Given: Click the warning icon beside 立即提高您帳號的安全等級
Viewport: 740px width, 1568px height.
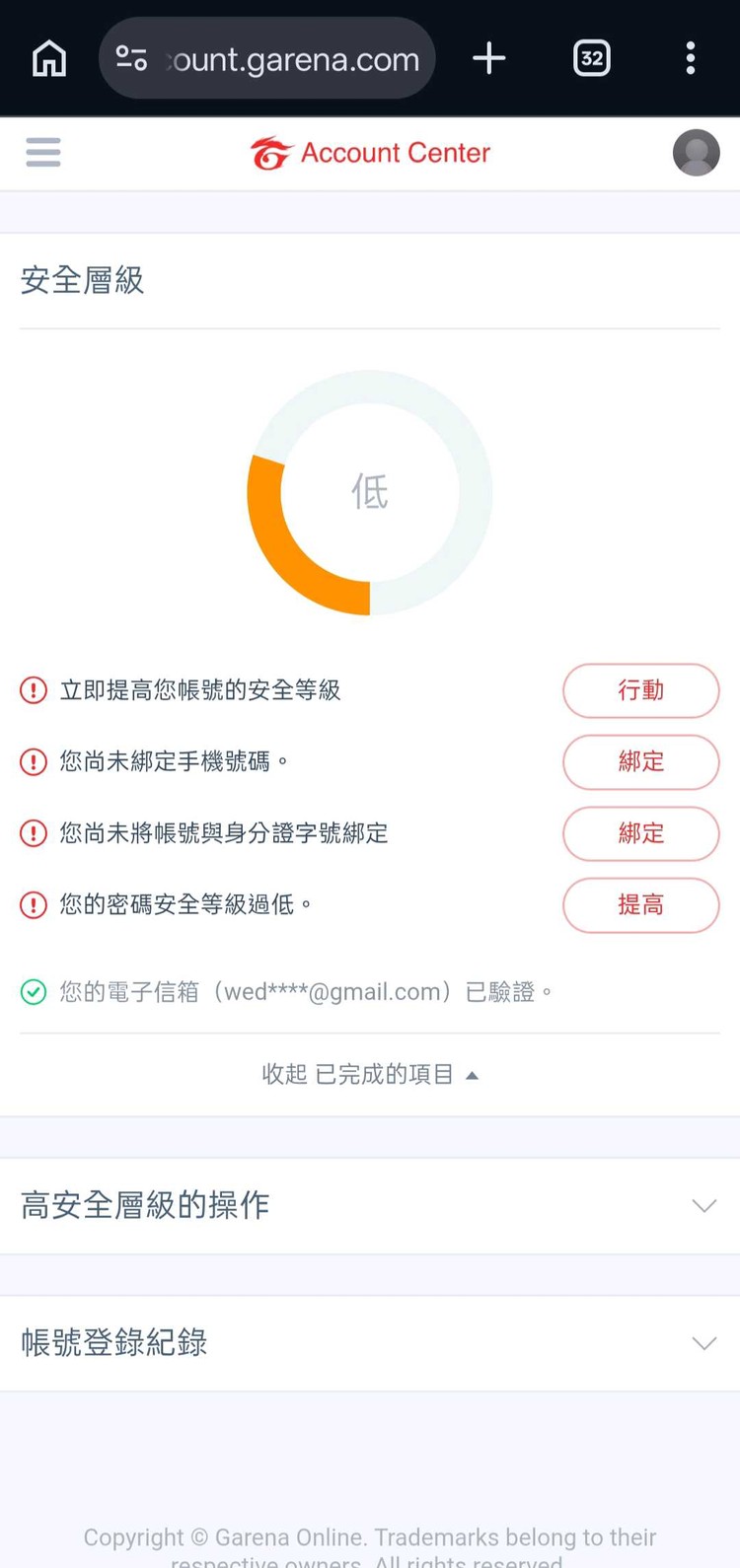Looking at the screenshot, I should [33, 690].
